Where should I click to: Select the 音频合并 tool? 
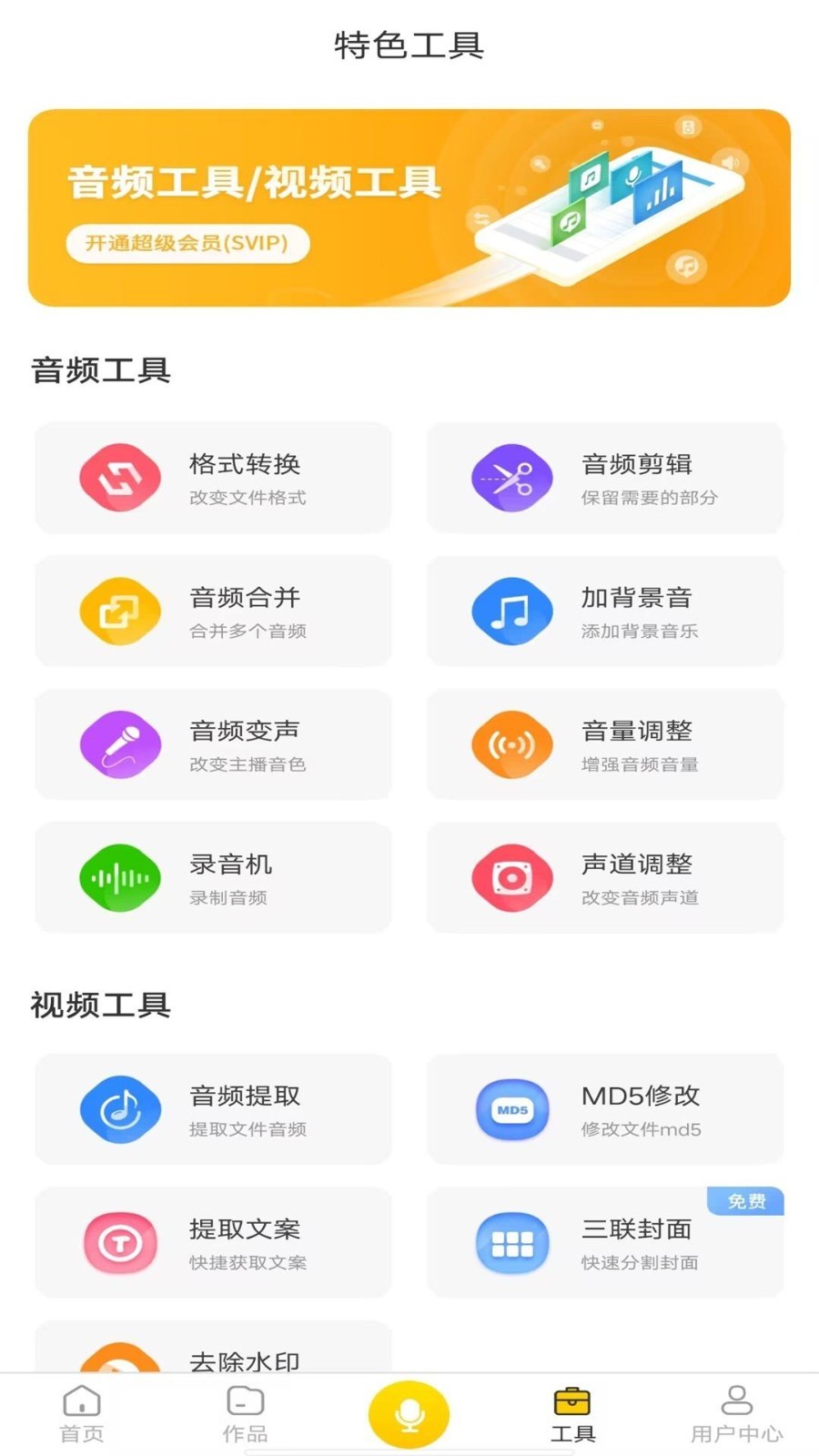(x=213, y=612)
